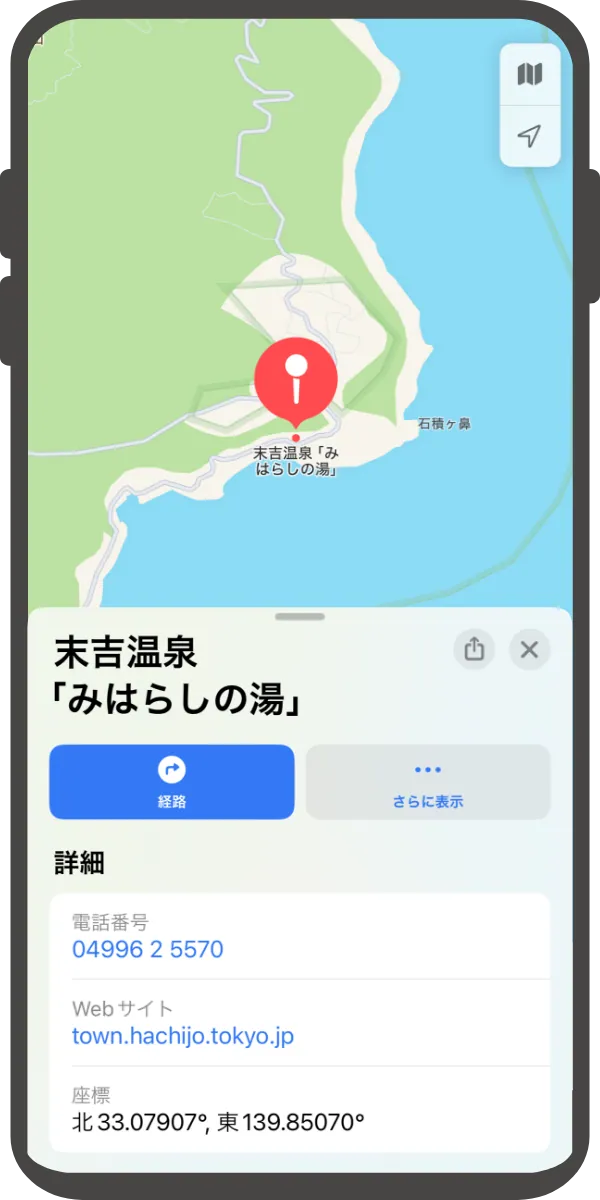The image size is (600, 1200).
Task: Open town.hachijo.tokyo.jp website
Action: (x=183, y=1036)
